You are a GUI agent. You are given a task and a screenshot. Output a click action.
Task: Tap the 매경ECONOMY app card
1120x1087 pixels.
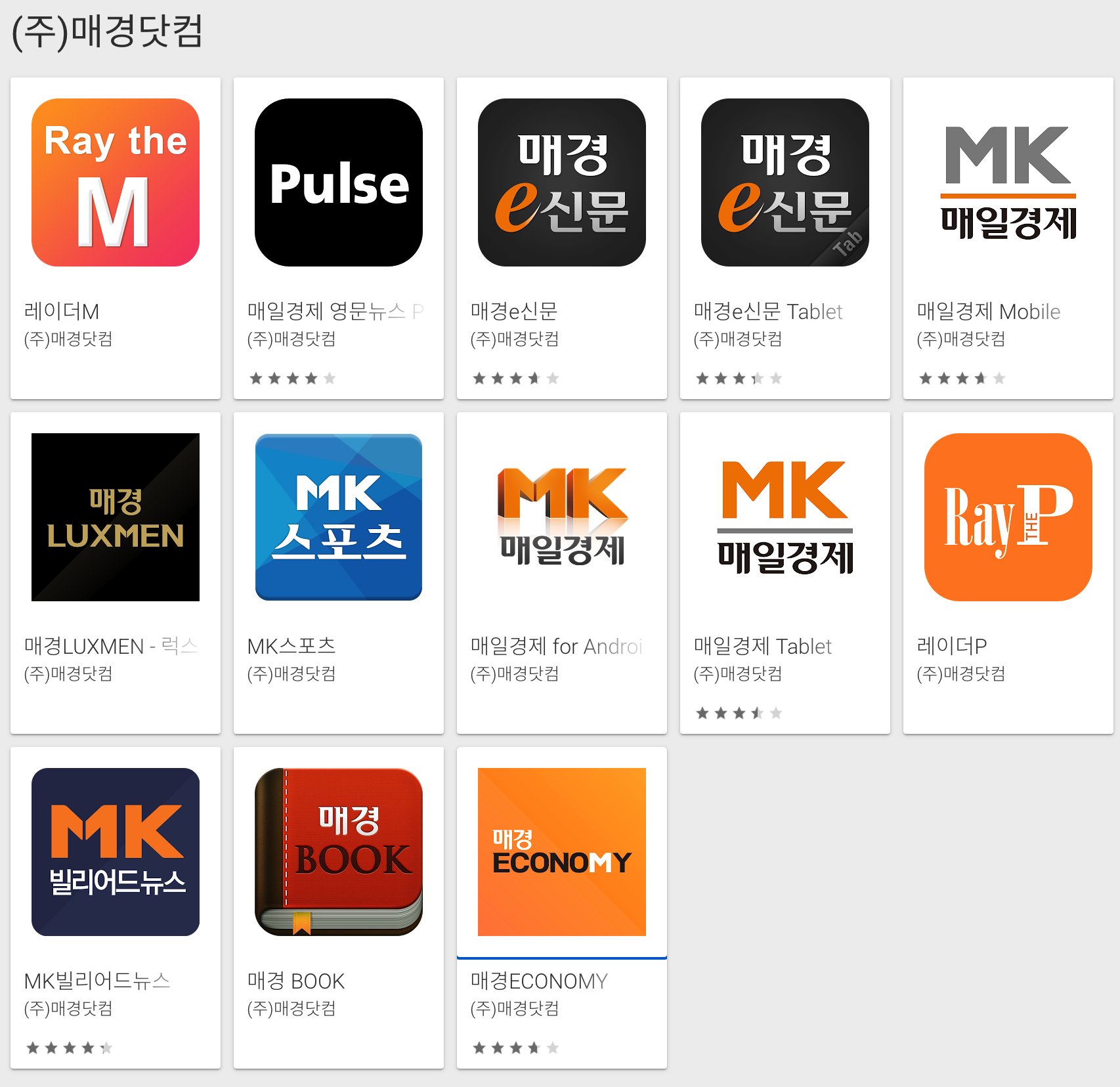pyautogui.click(x=562, y=852)
